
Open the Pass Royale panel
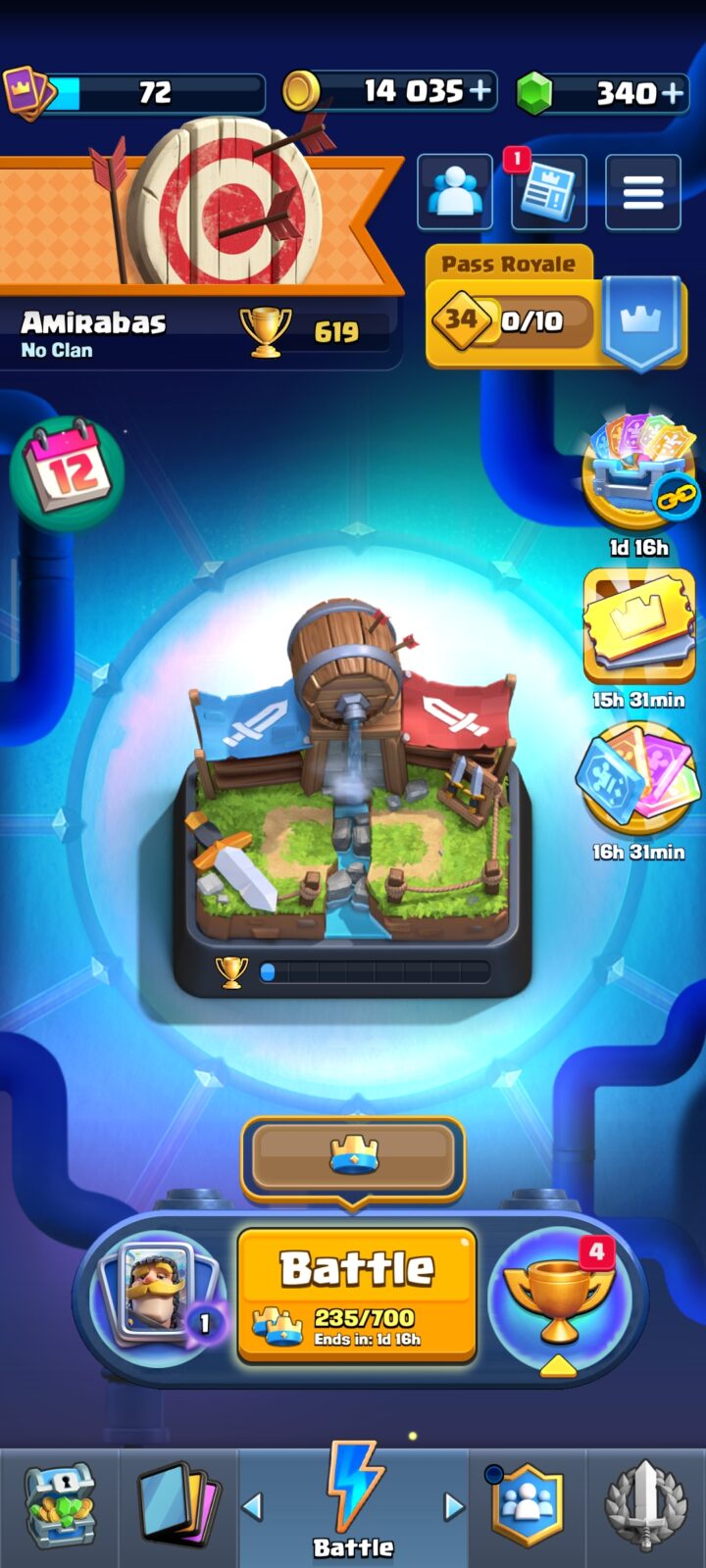tap(555, 308)
